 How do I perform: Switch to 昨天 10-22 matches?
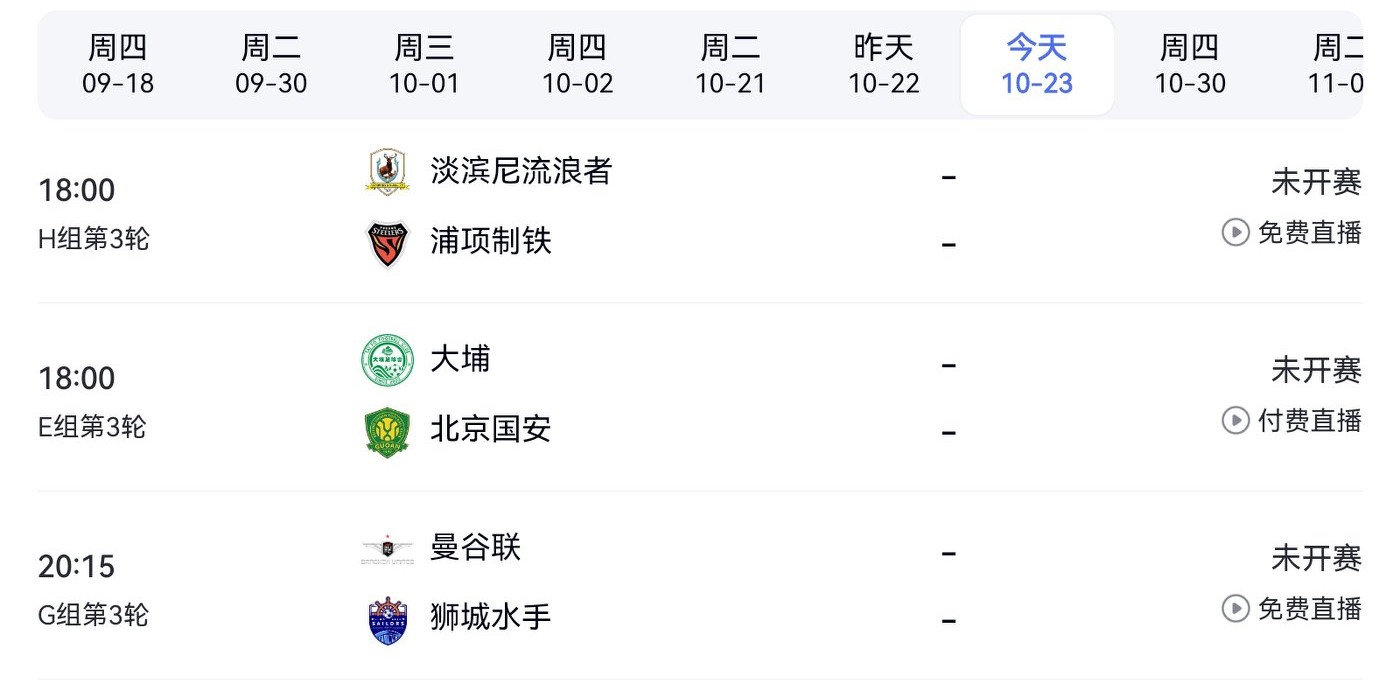pos(884,65)
